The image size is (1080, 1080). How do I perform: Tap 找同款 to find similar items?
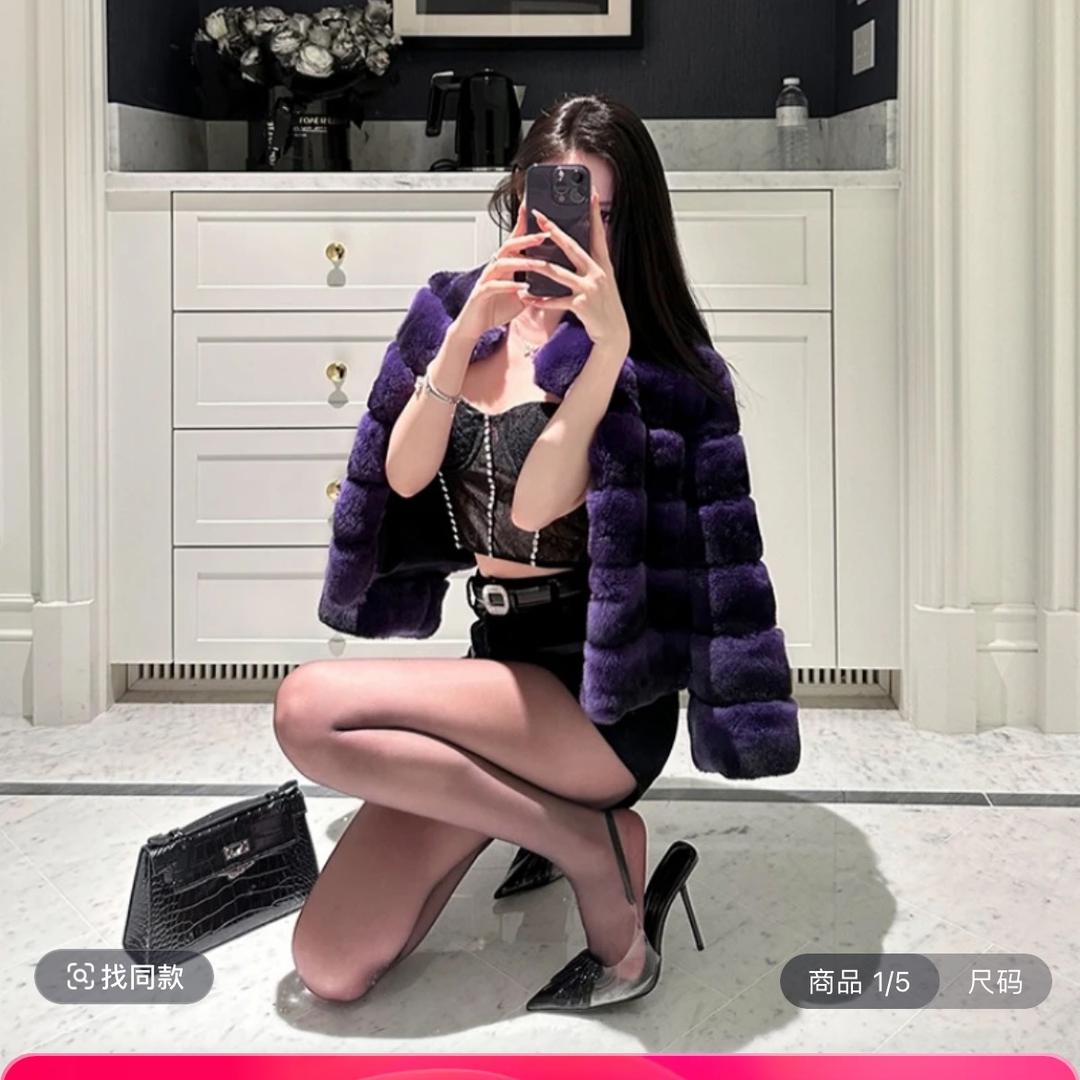pyautogui.click(x=125, y=977)
